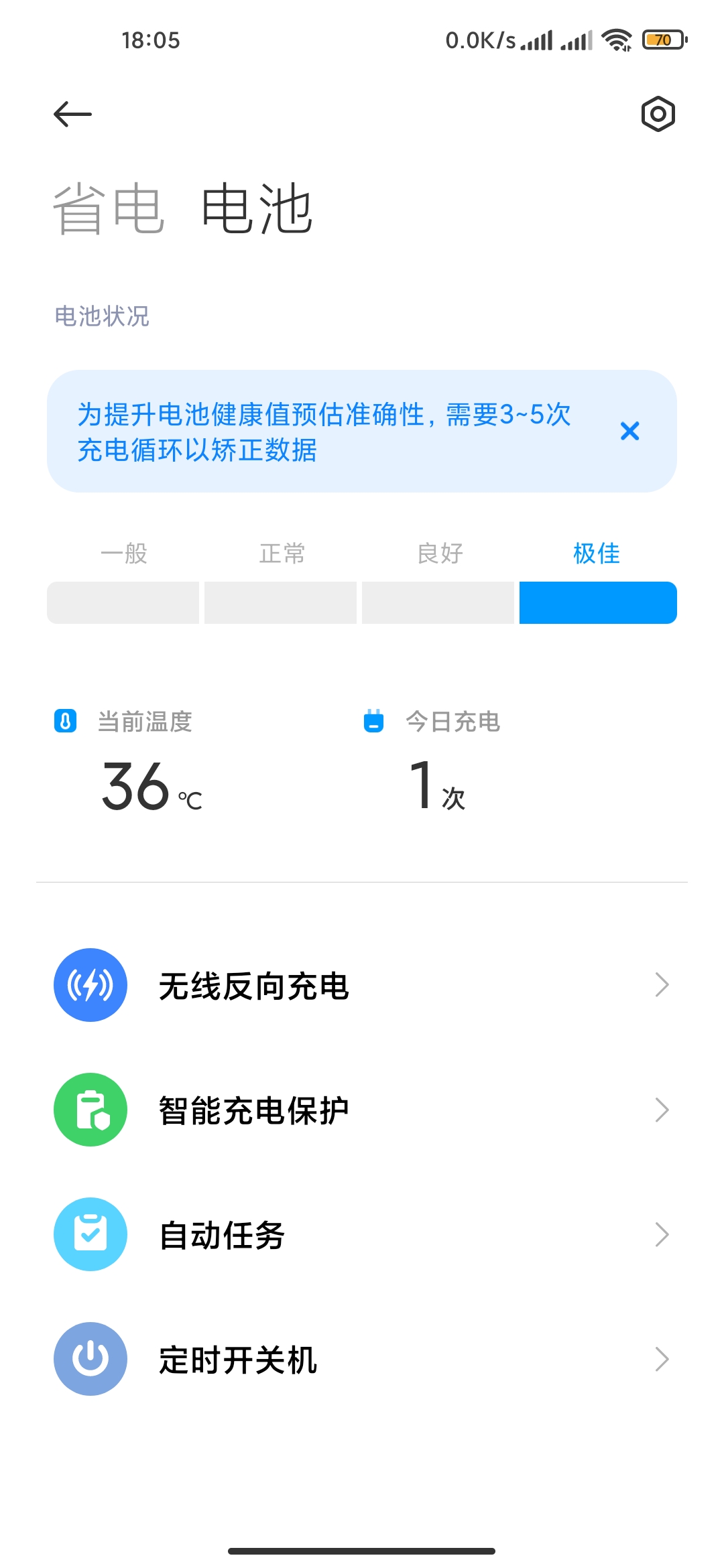Dismiss the battery health calibration banner
The image size is (724, 1568).
click(x=629, y=431)
